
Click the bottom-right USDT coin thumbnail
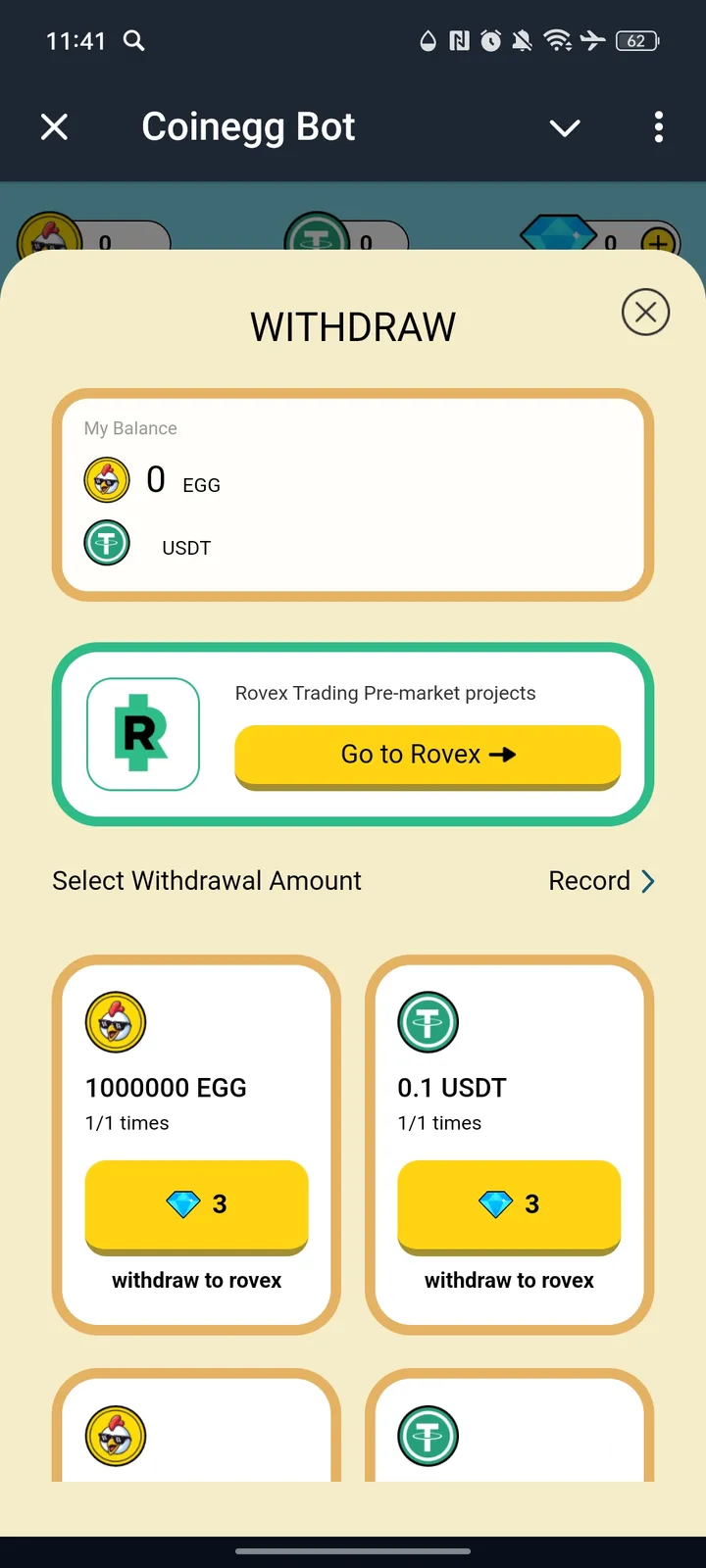pos(428,1437)
